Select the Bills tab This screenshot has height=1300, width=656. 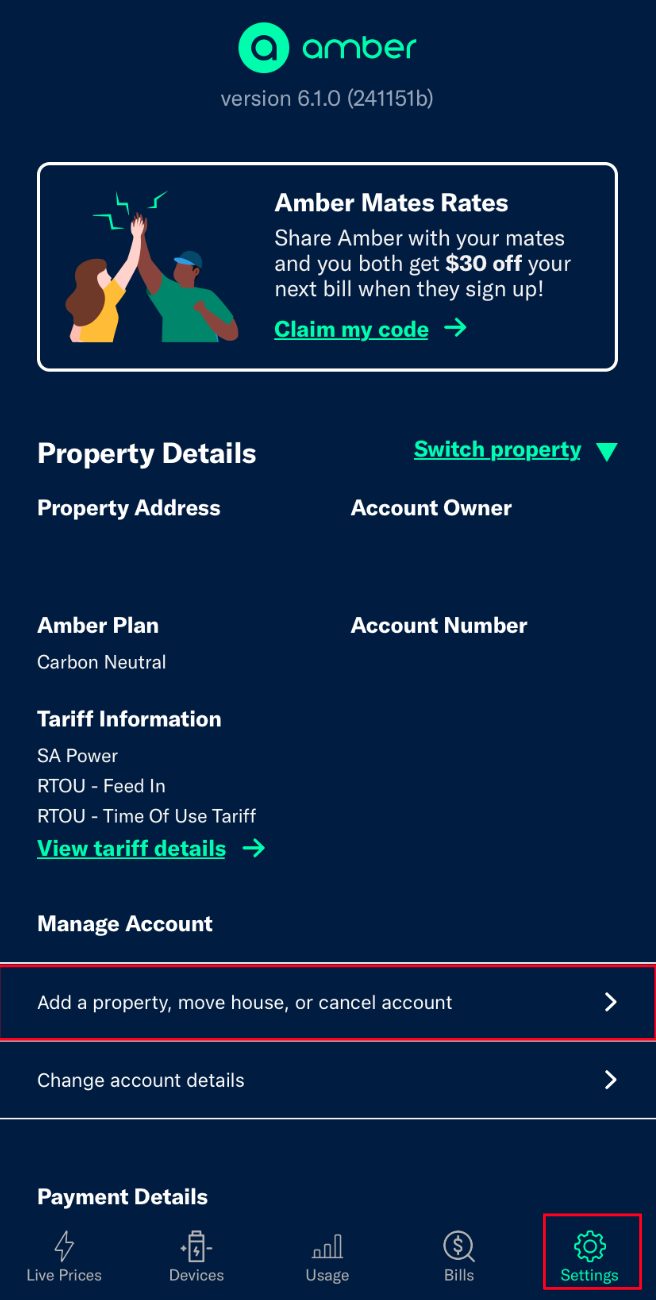tap(459, 1257)
